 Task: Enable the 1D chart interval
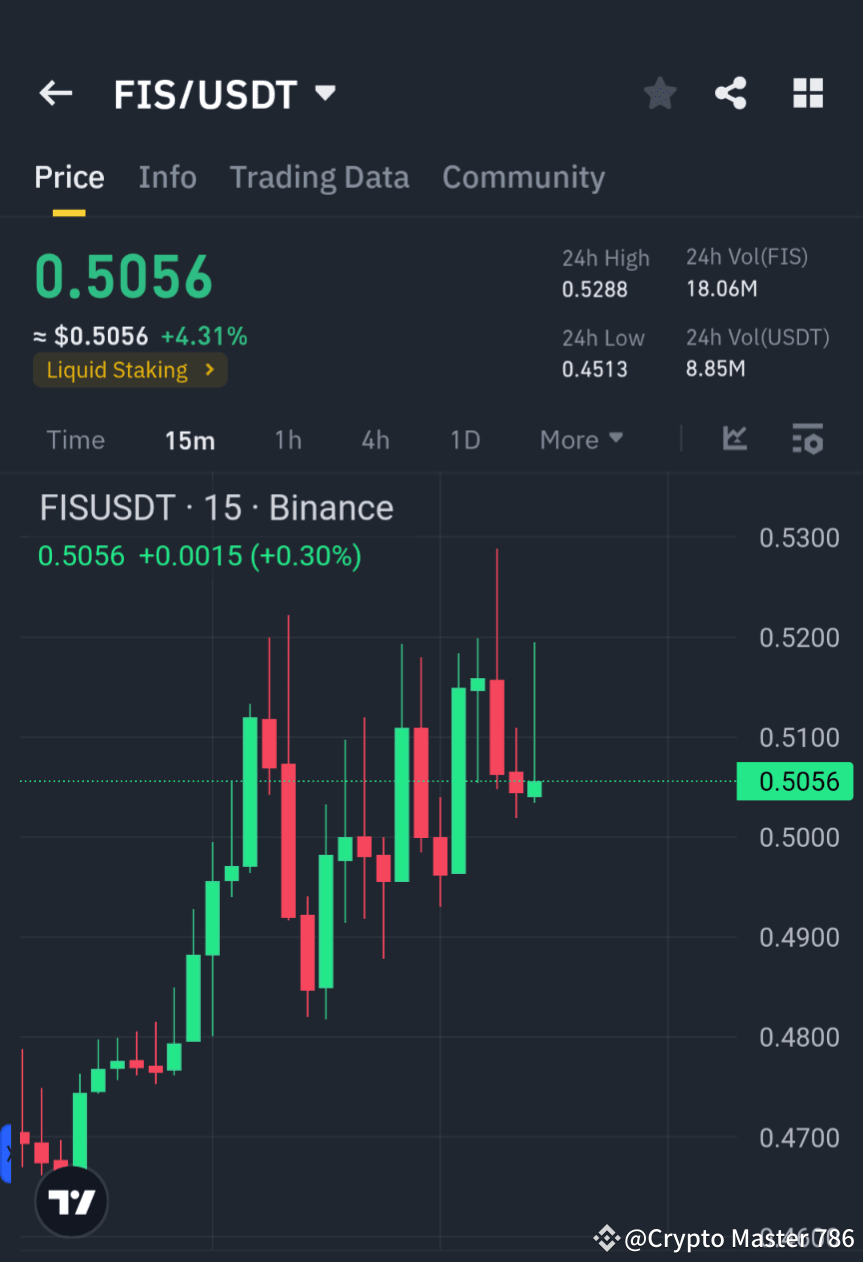pos(465,440)
